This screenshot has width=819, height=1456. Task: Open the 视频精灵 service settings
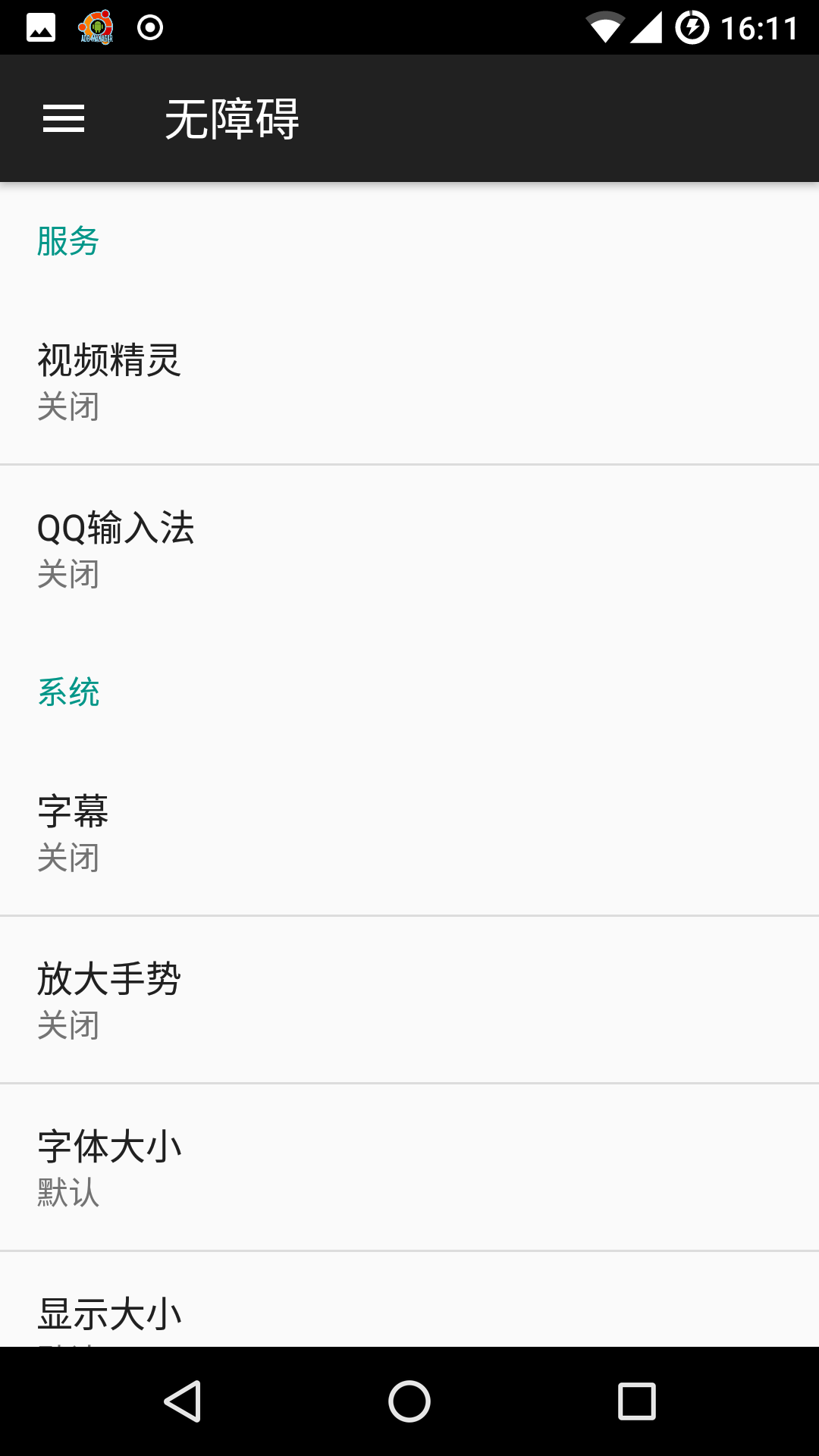[409, 381]
